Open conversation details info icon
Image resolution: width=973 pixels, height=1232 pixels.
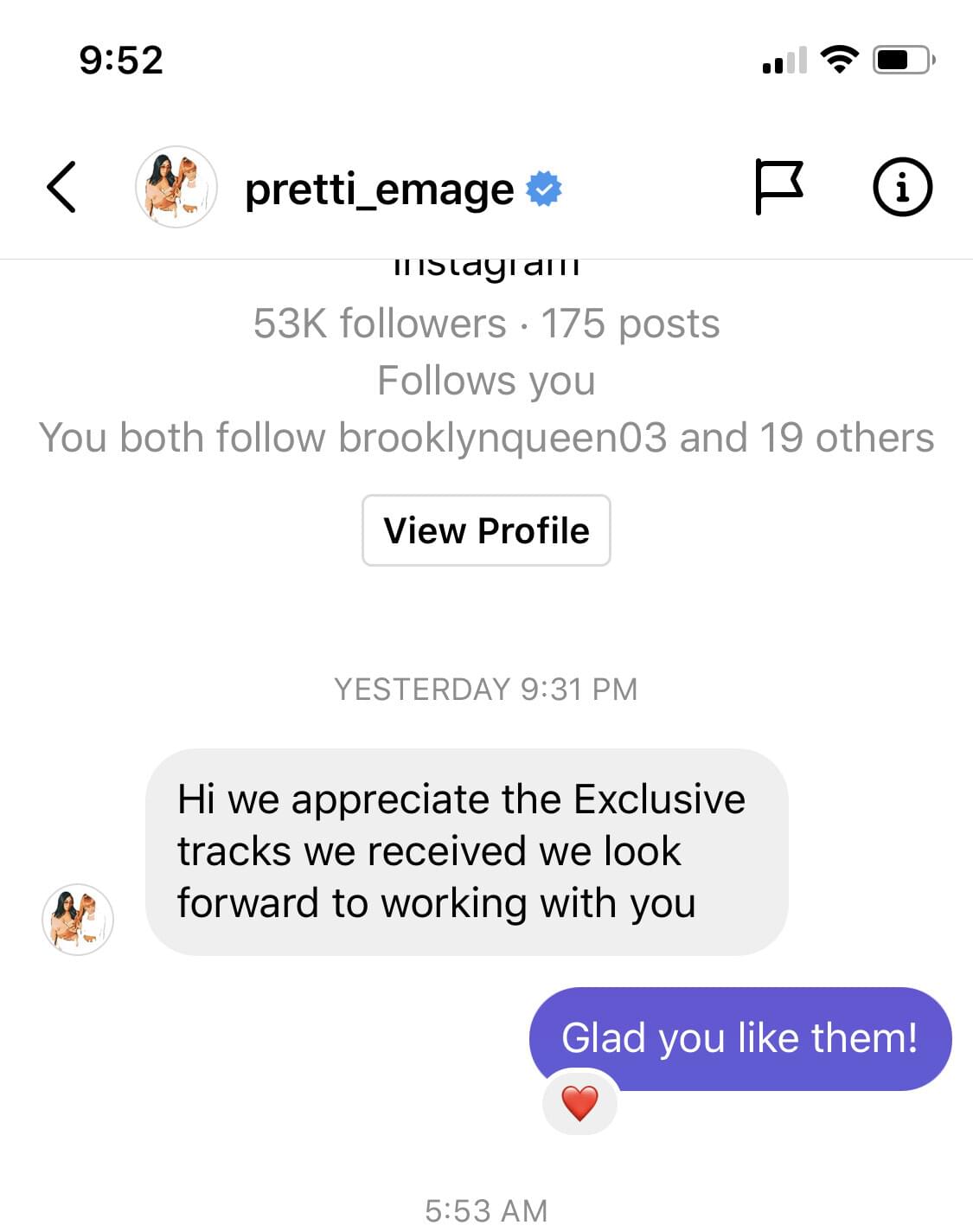(x=902, y=187)
